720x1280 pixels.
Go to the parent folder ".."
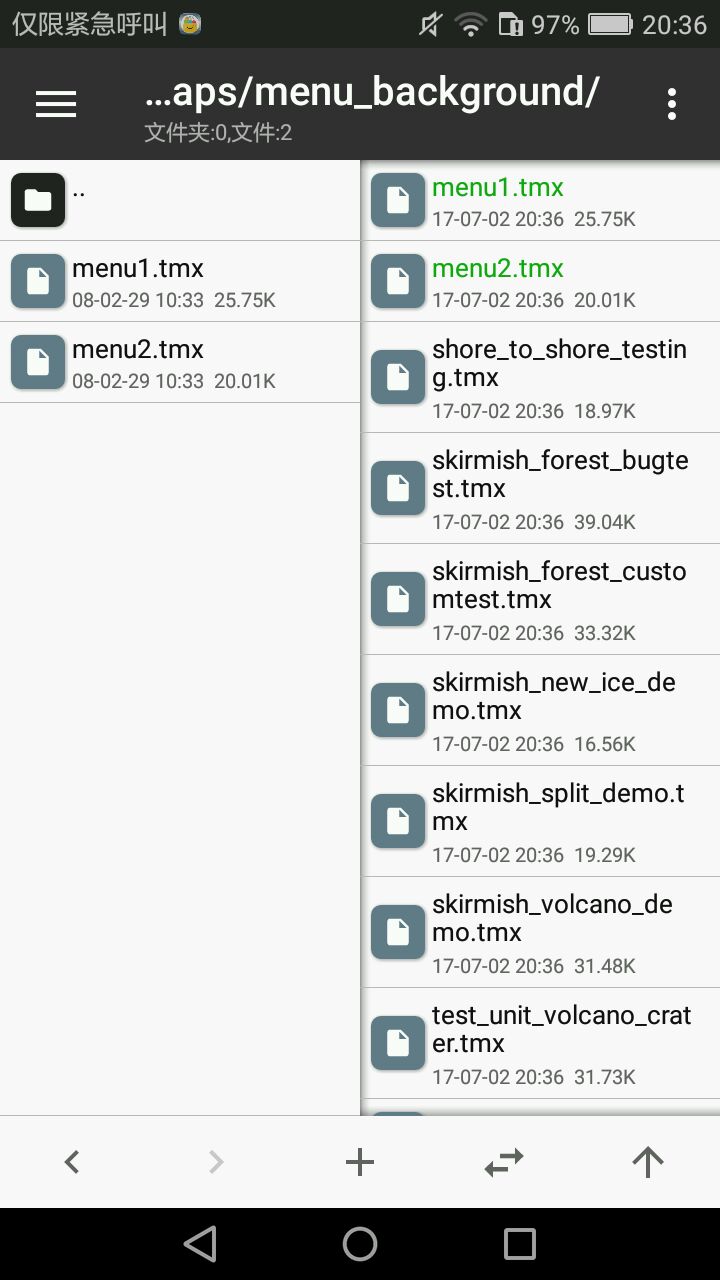(x=180, y=200)
